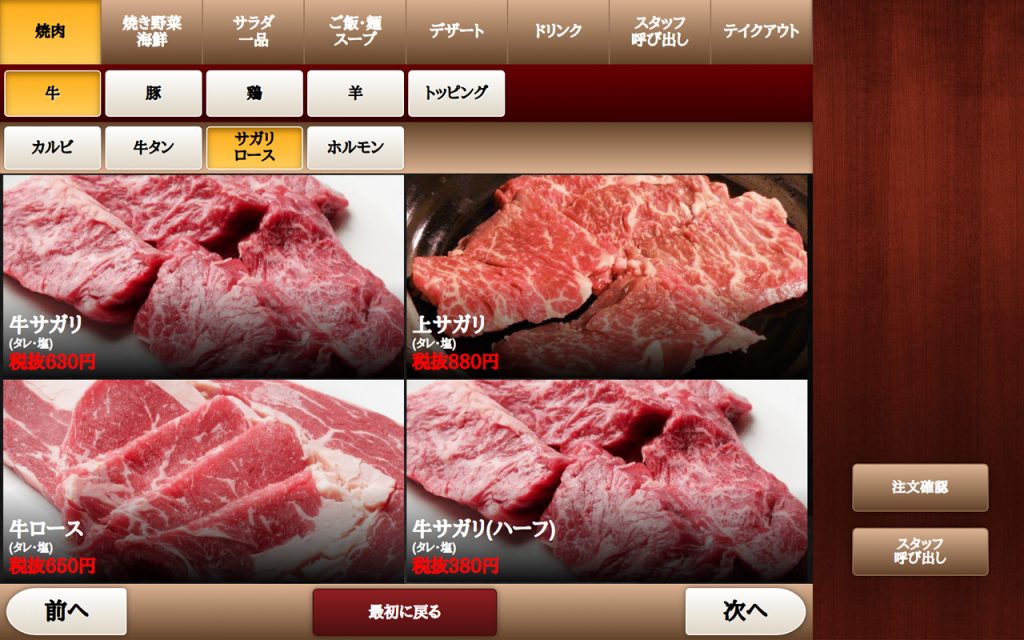1024x640 pixels.
Task: Select the 牛サガリ 630円 item
Action: 203,276
